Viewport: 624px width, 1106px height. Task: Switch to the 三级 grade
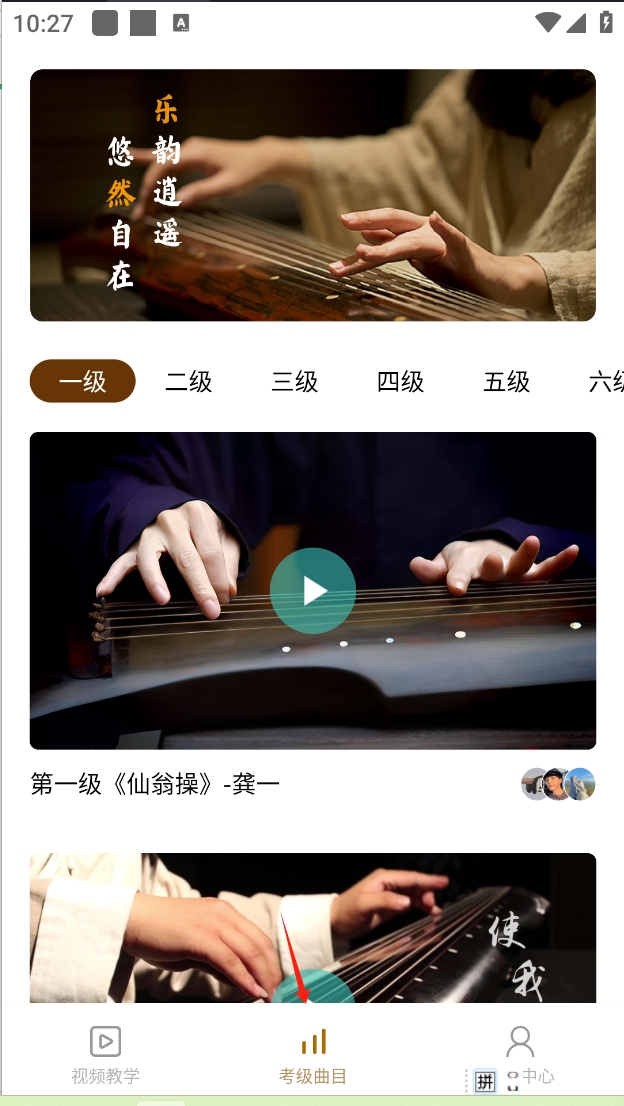pyautogui.click(x=295, y=381)
